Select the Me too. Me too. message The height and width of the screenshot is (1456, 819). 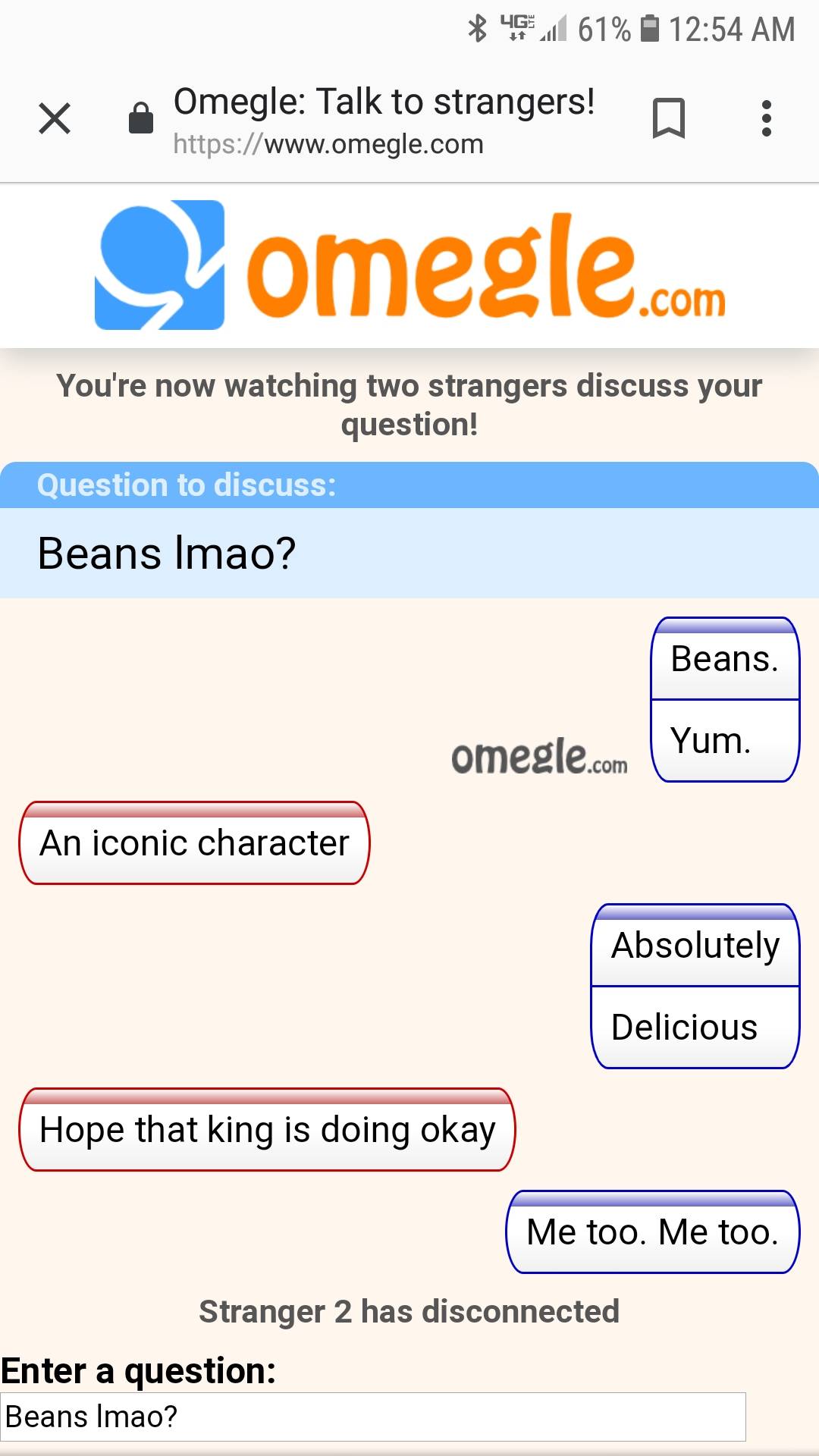point(652,1232)
